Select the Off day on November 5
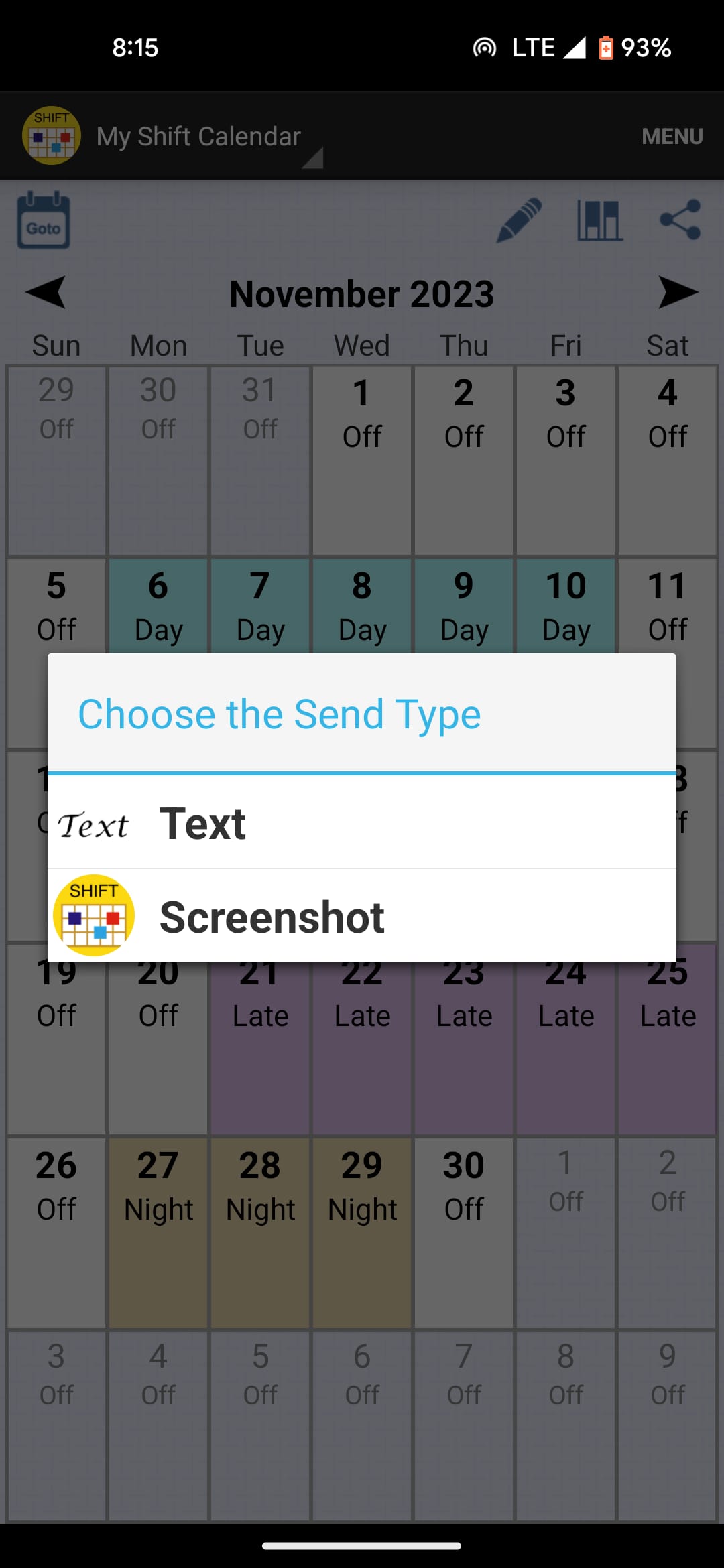The width and height of the screenshot is (724, 1568). pyautogui.click(x=57, y=606)
